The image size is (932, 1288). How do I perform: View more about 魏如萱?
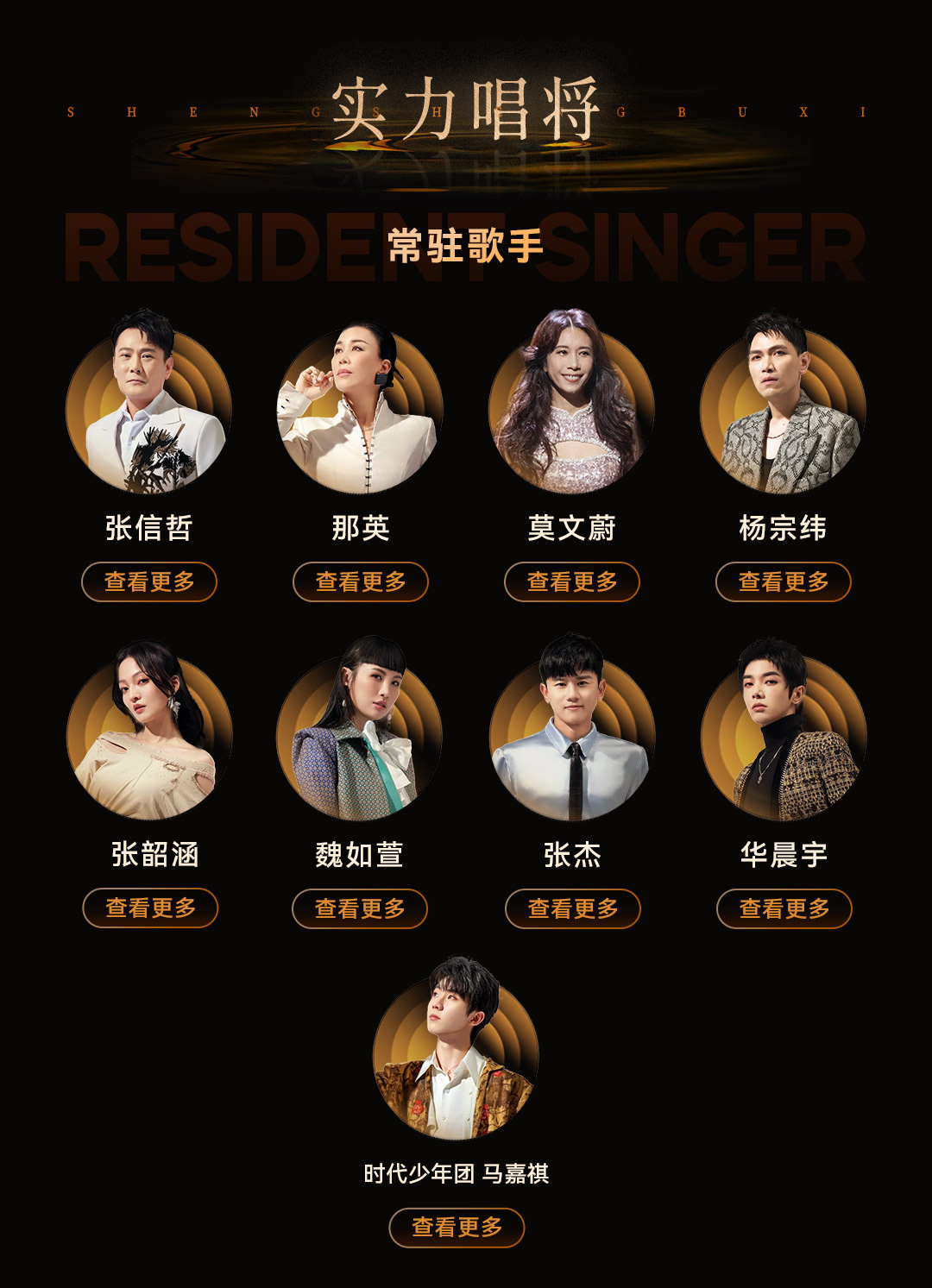(360, 909)
